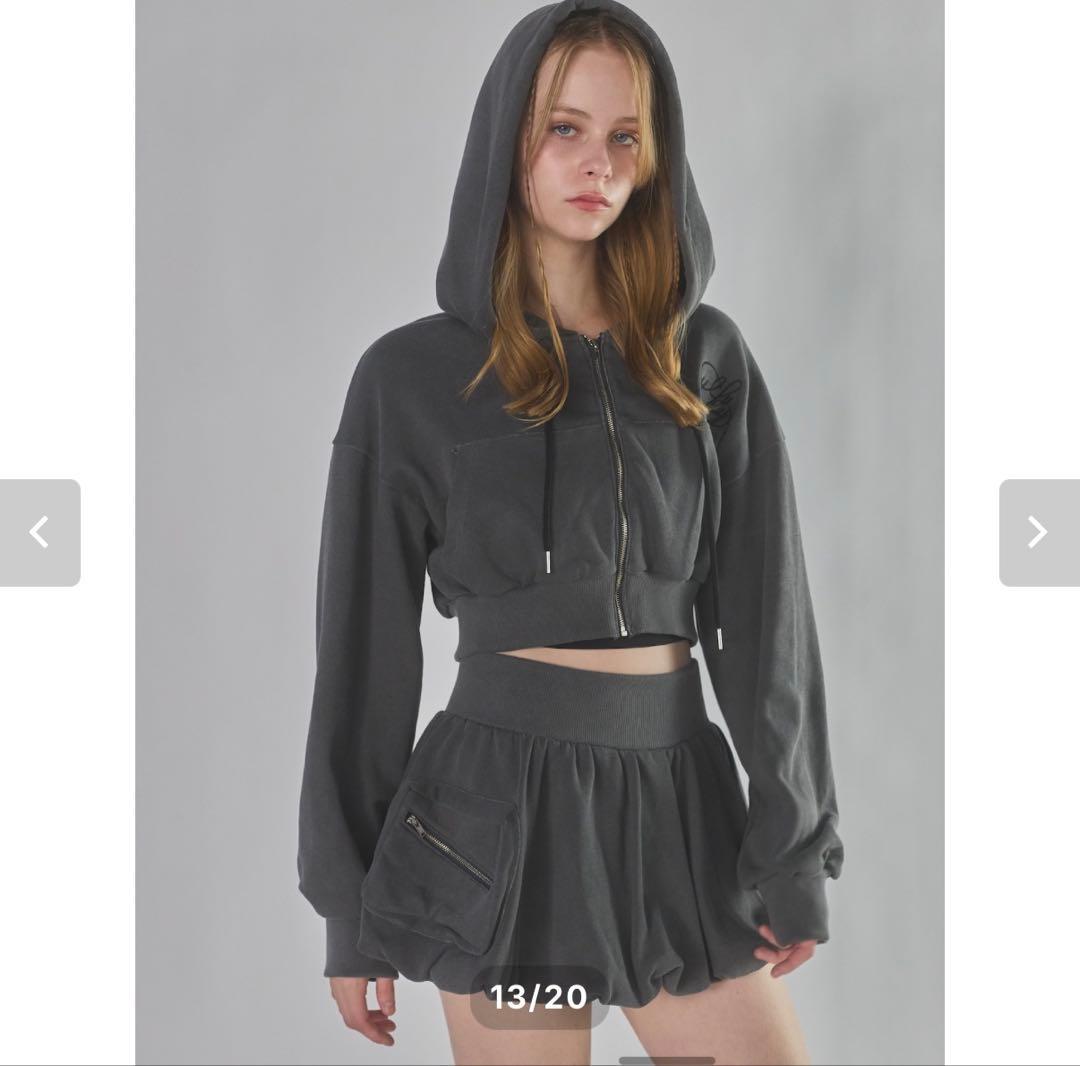
Task: Show the next product photo
Action: coord(1038,533)
